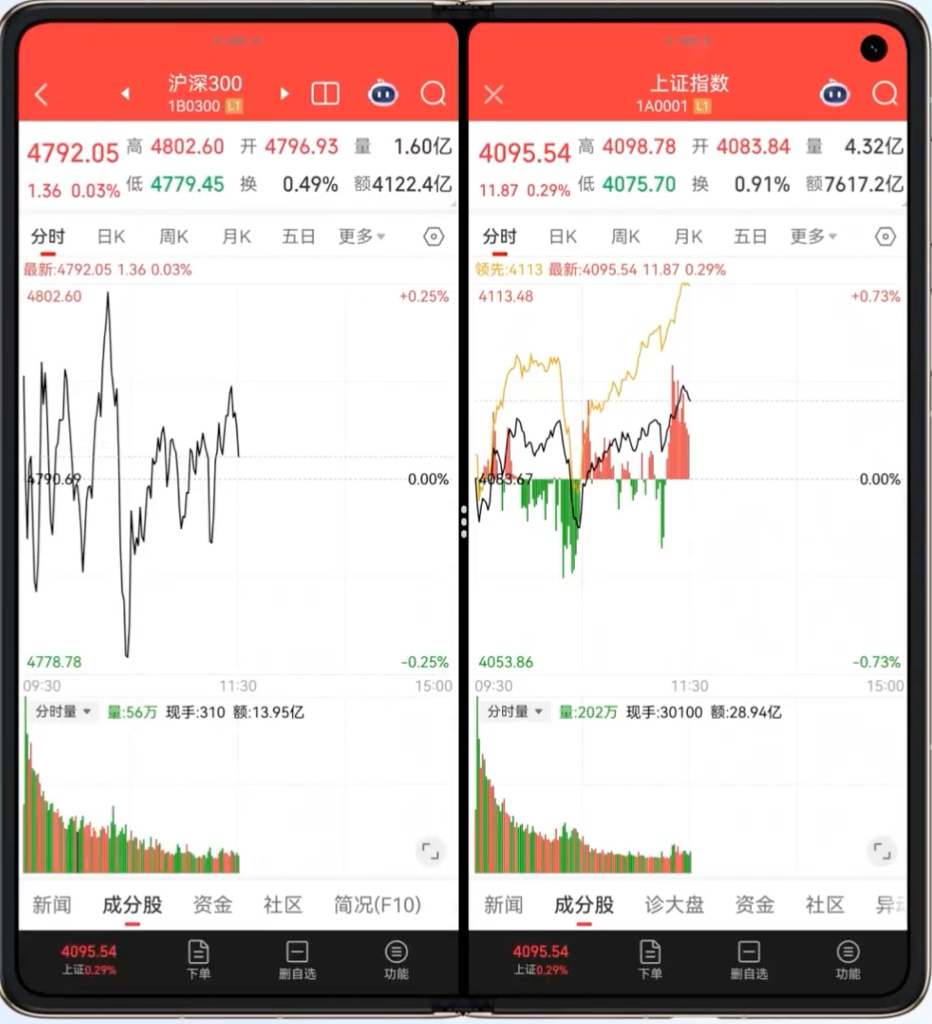Go back from the 沪深300 page
This screenshot has width=932, height=1024.
(x=42, y=94)
